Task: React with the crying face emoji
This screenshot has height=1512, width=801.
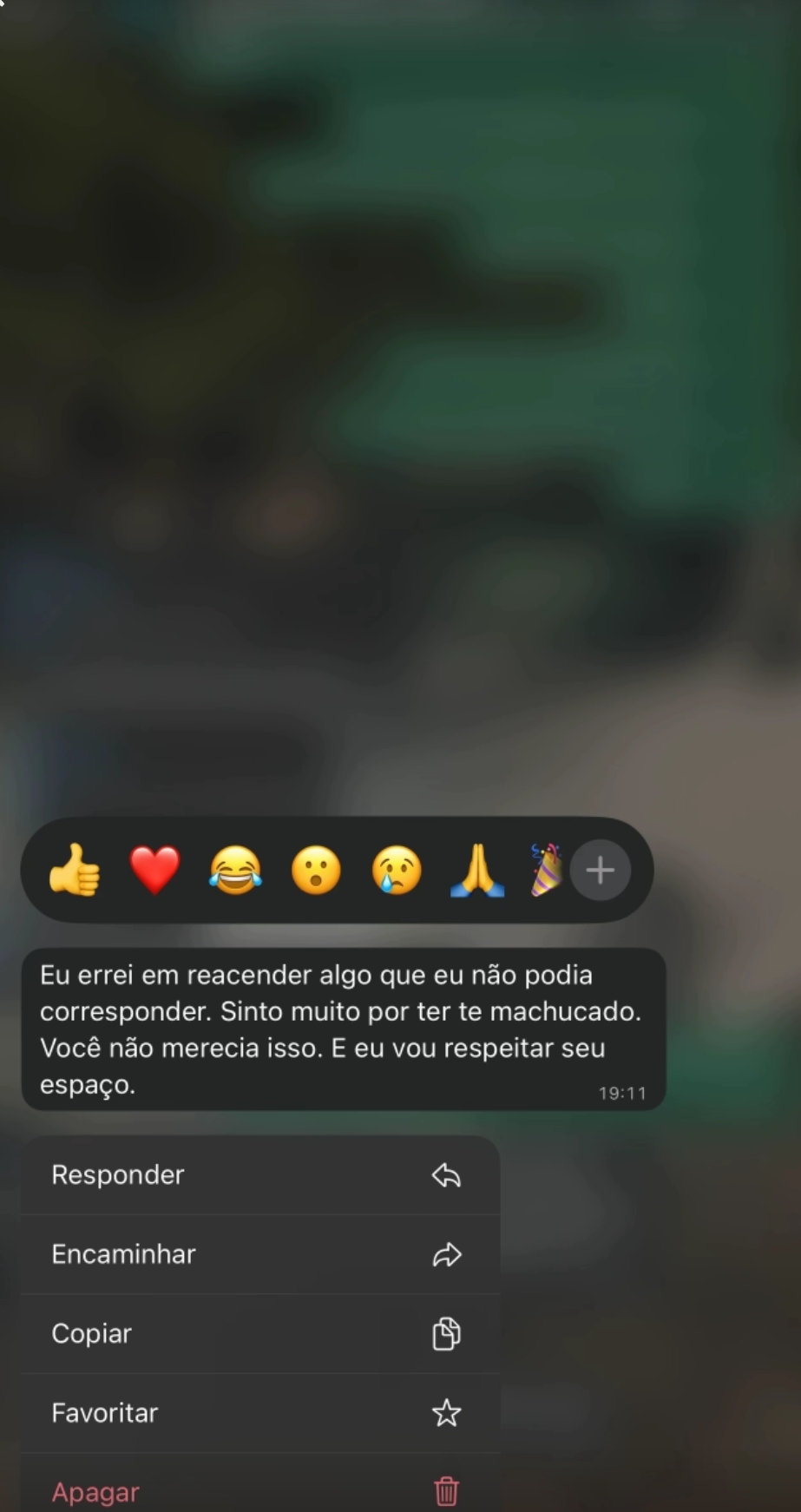Action: tap(397, 870)
